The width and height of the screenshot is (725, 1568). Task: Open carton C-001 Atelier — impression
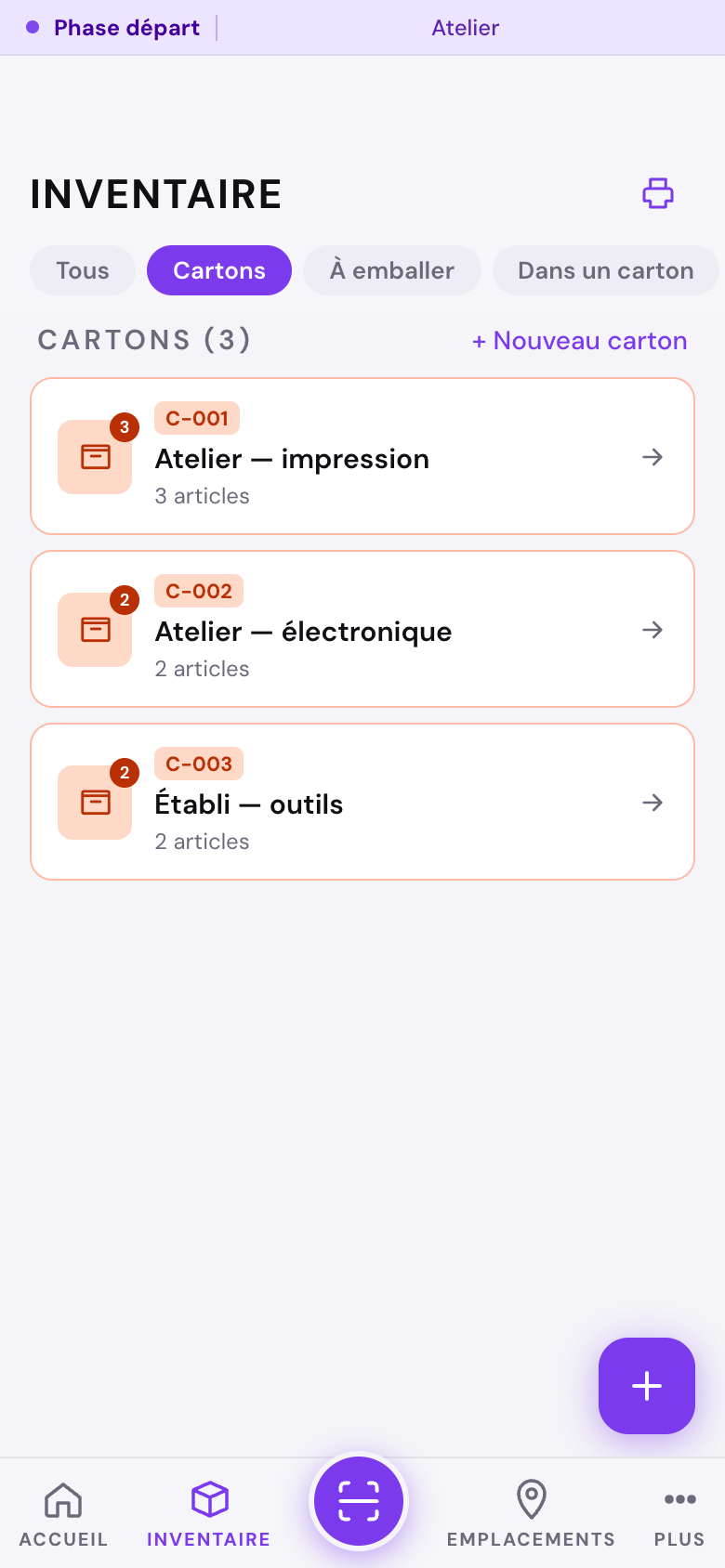click(x=362, y=456)
